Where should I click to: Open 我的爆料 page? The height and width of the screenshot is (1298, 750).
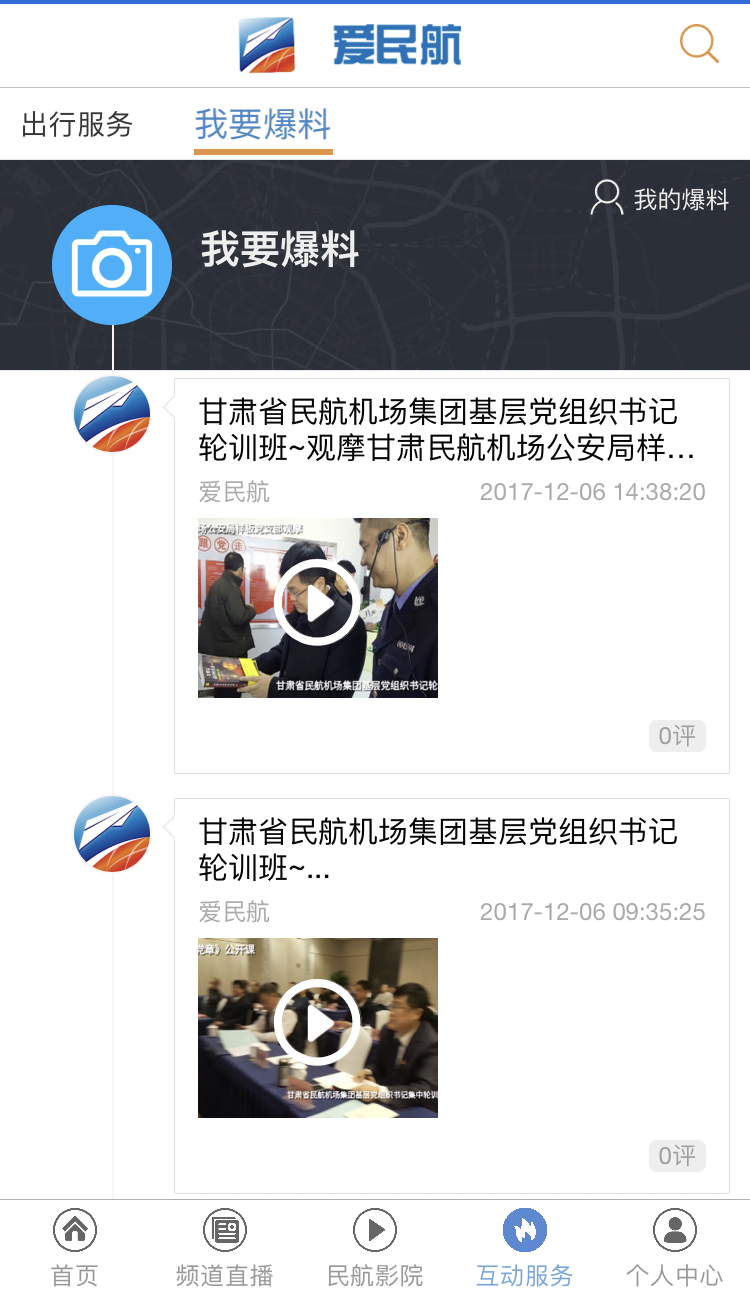tap(660, 199)
